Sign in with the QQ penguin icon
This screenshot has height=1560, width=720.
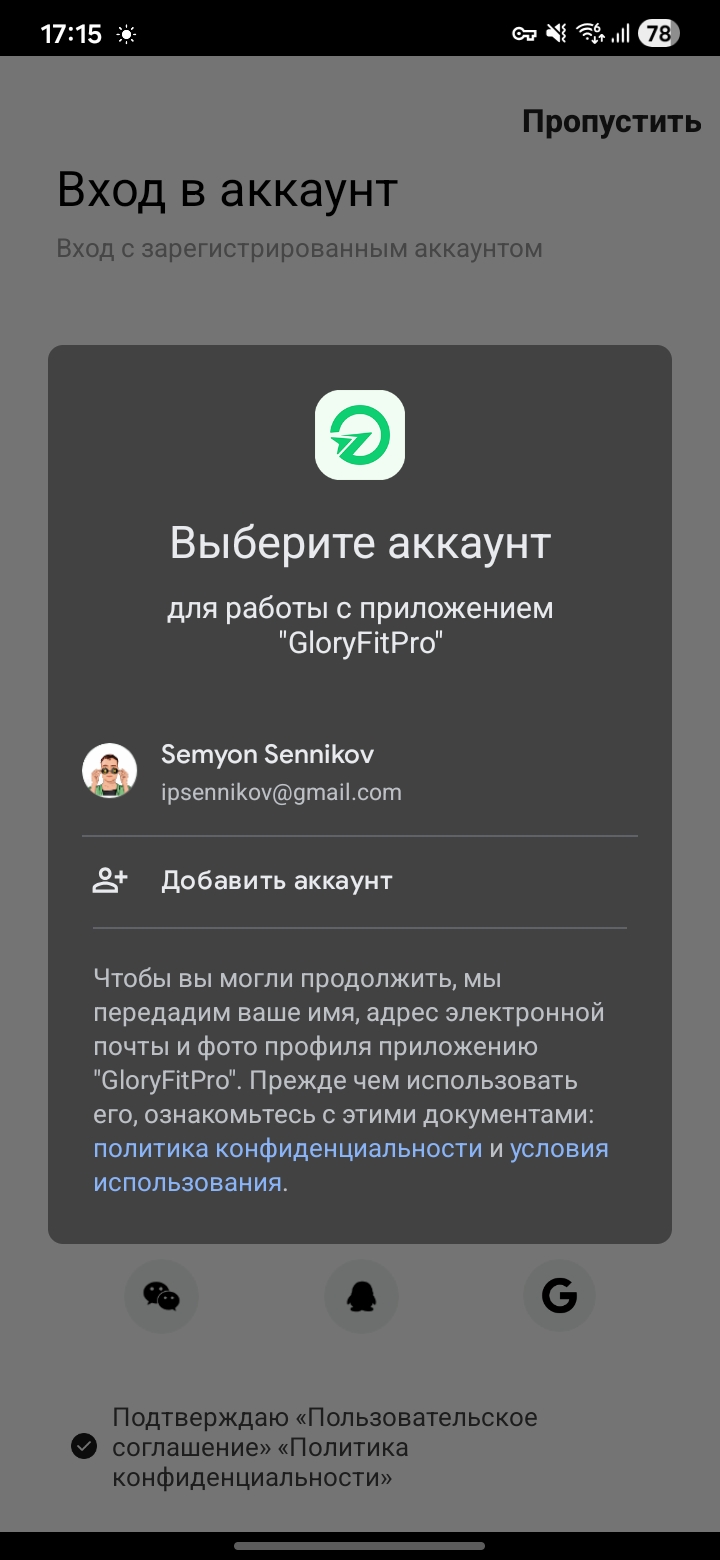click(361, 1297)
